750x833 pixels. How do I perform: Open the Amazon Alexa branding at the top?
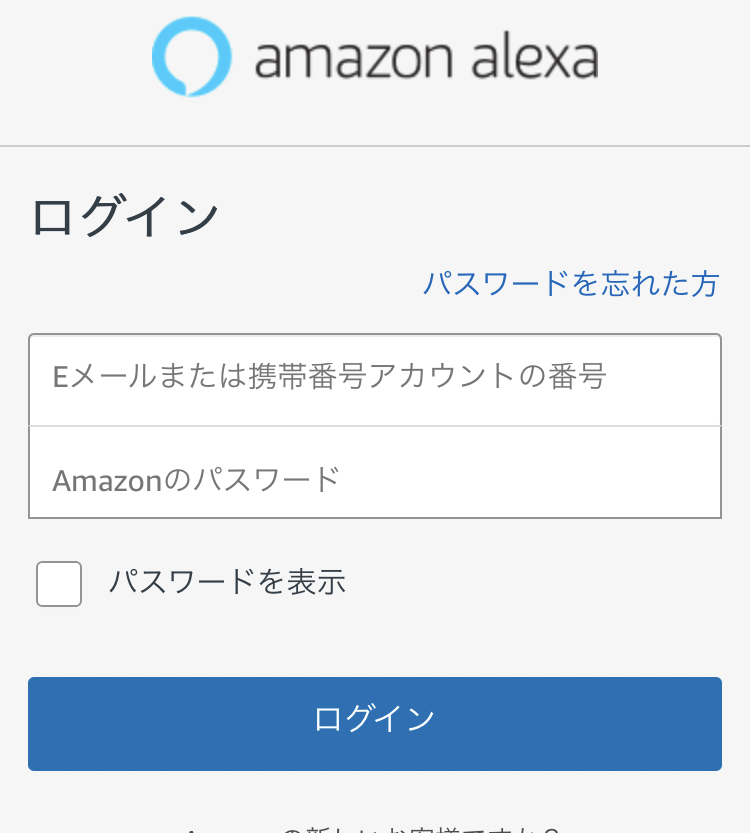click(375, 56)
